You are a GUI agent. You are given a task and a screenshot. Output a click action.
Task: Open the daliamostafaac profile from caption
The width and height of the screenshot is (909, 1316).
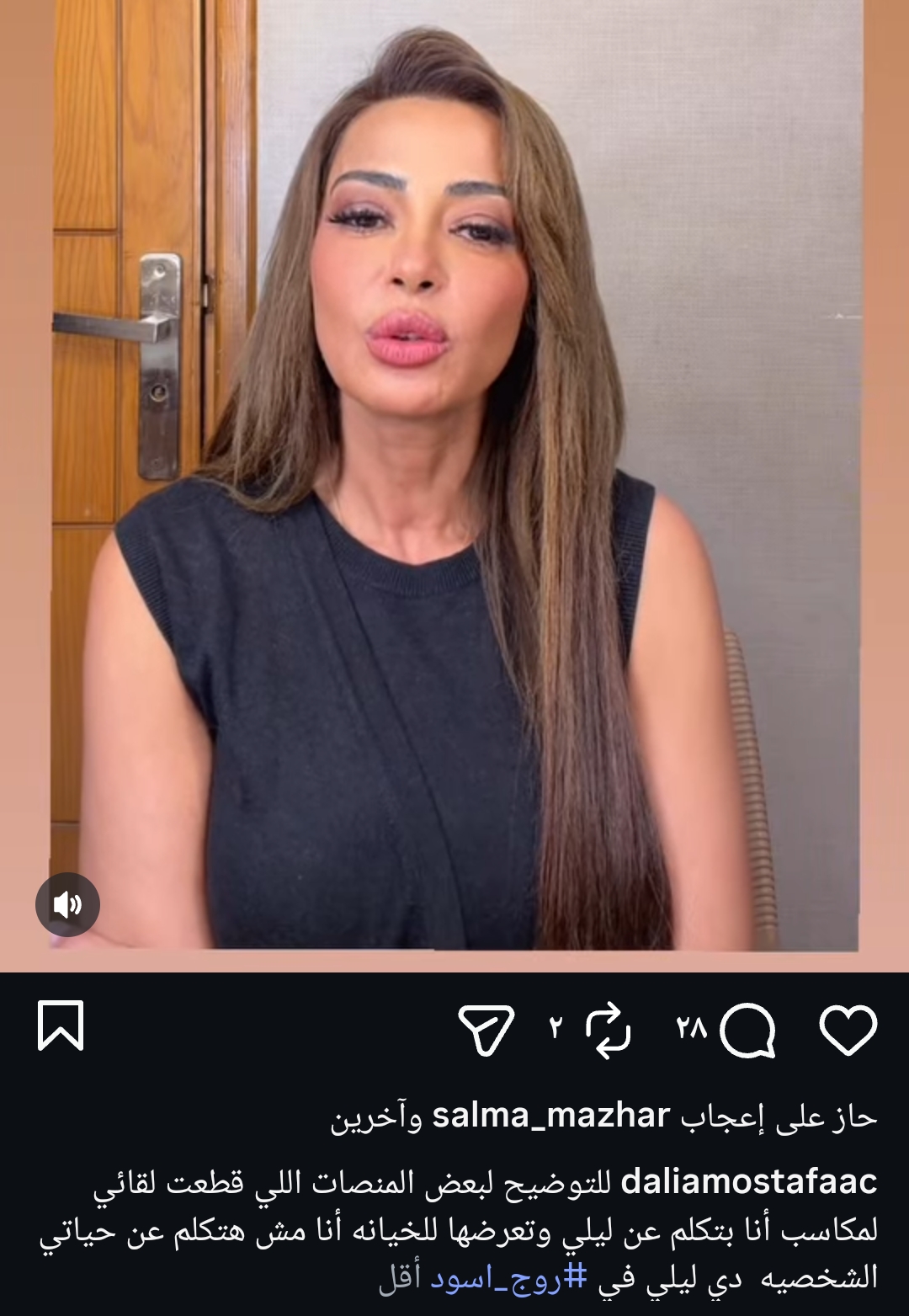tap(748, 1182)
